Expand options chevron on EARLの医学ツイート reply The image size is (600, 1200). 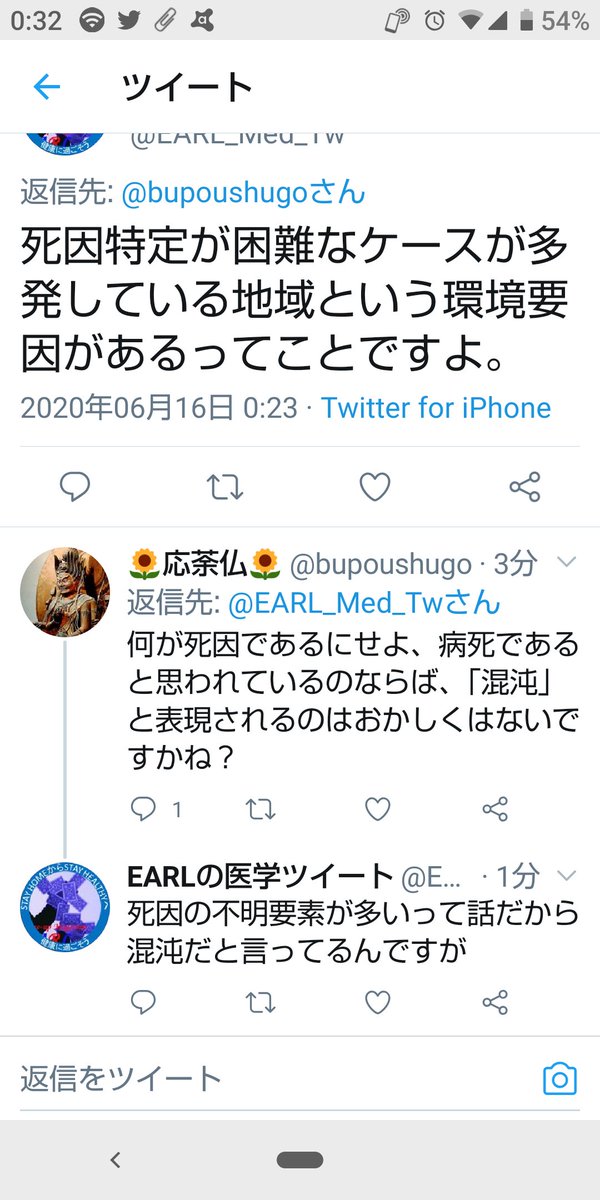[566, 877]
